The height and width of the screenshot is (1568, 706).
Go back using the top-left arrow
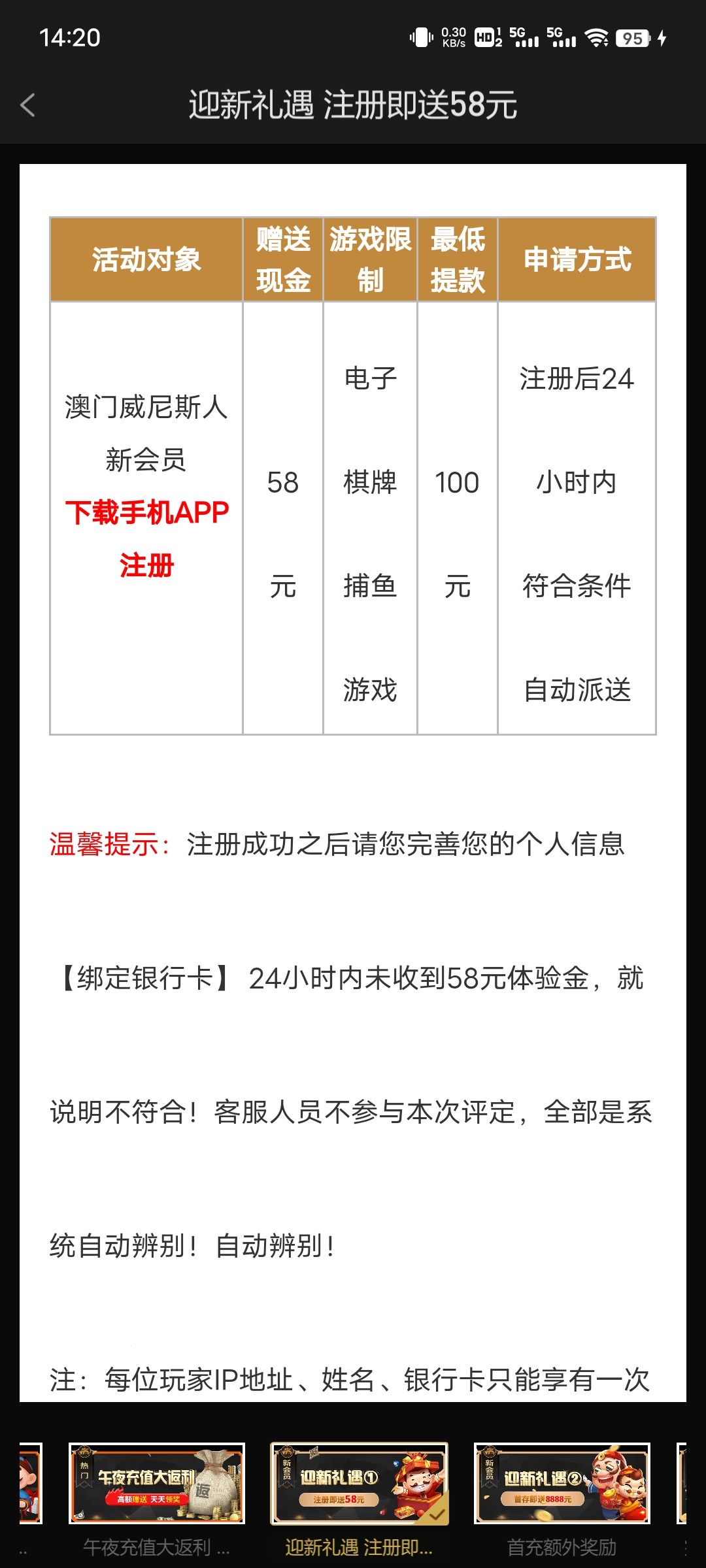(27, 105)
